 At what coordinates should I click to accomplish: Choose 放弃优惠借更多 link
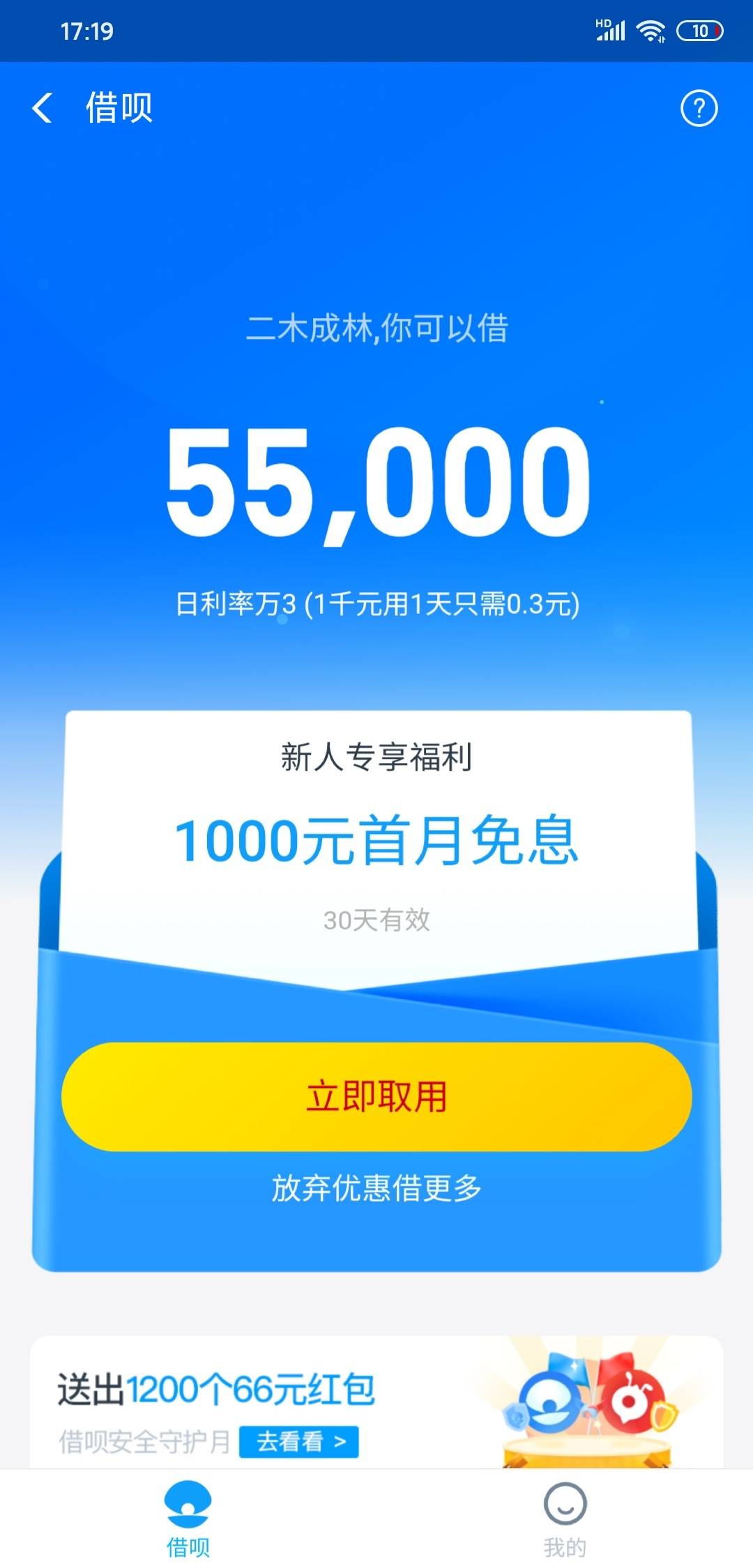pos(376,1188)
